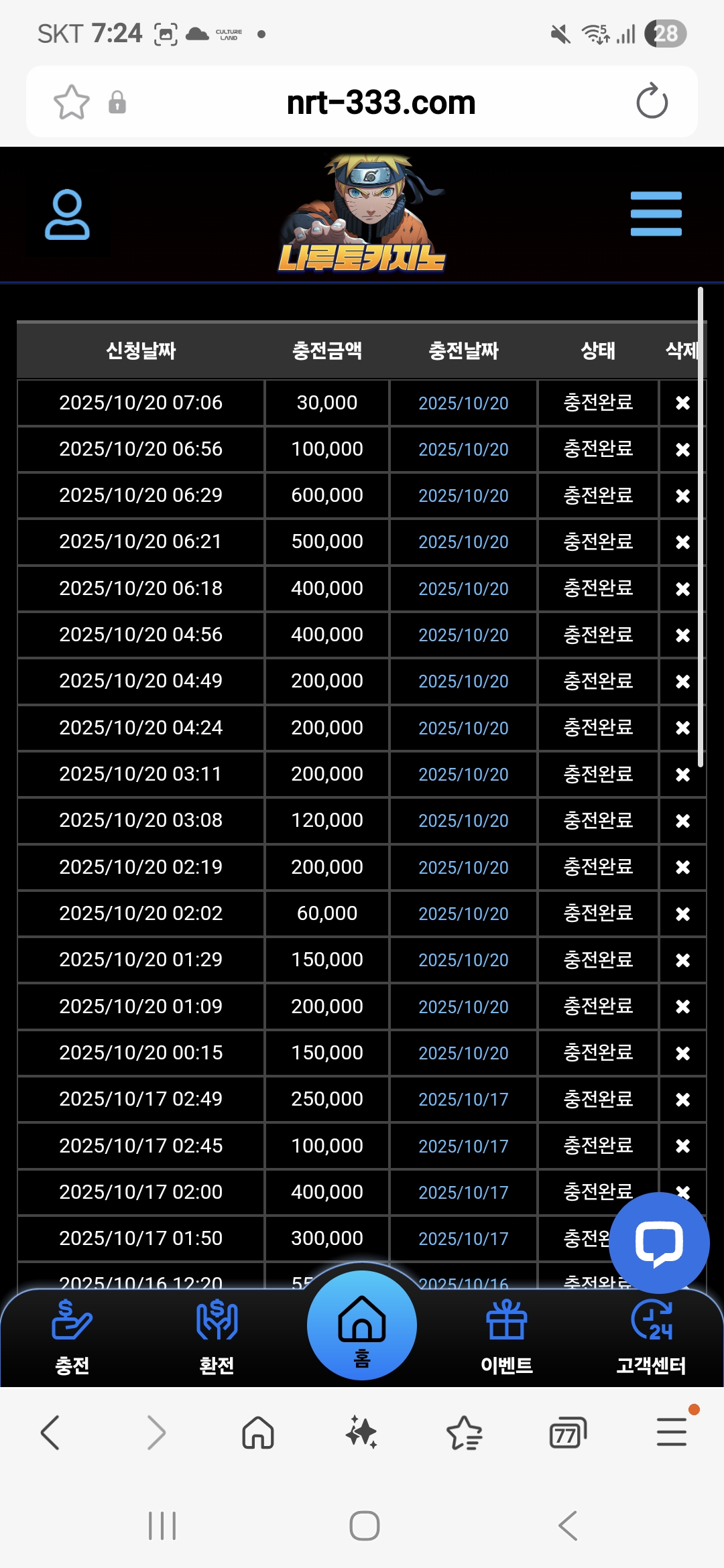This screenshot has height=1568, width=724.
Task: Open the hamburger menu
Action: coord(656,214)
